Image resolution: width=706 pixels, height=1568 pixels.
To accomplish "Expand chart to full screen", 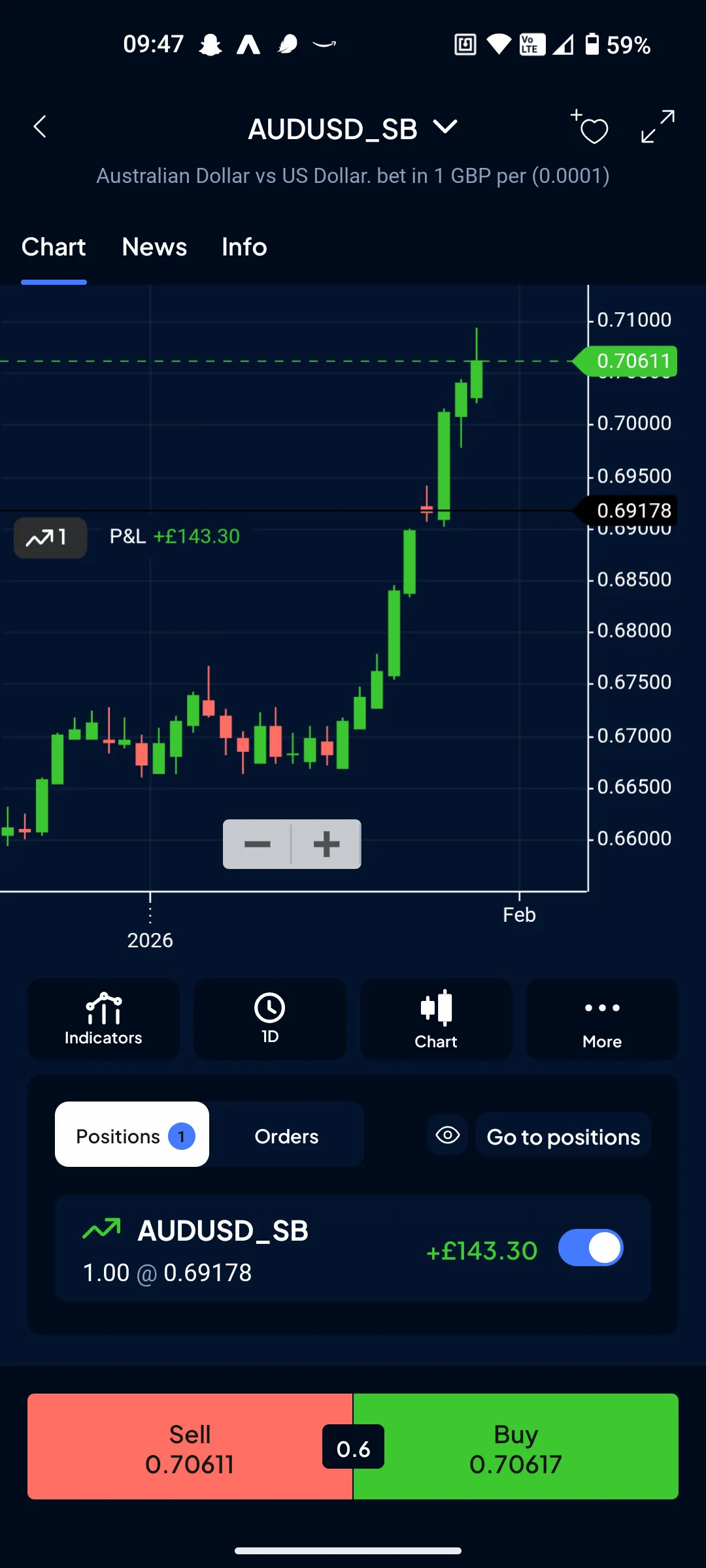I will pos(658,127).
